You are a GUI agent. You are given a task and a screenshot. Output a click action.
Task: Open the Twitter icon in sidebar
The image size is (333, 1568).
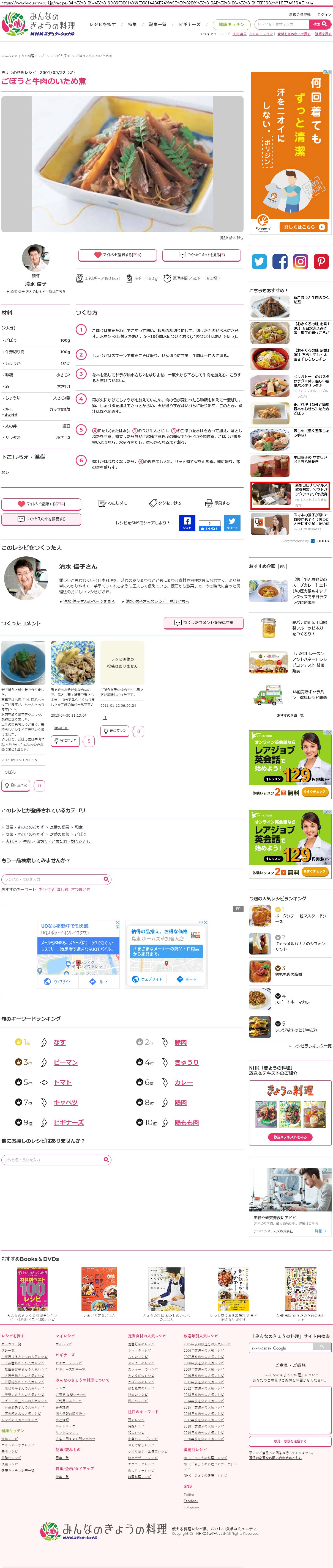coord(259,262)
